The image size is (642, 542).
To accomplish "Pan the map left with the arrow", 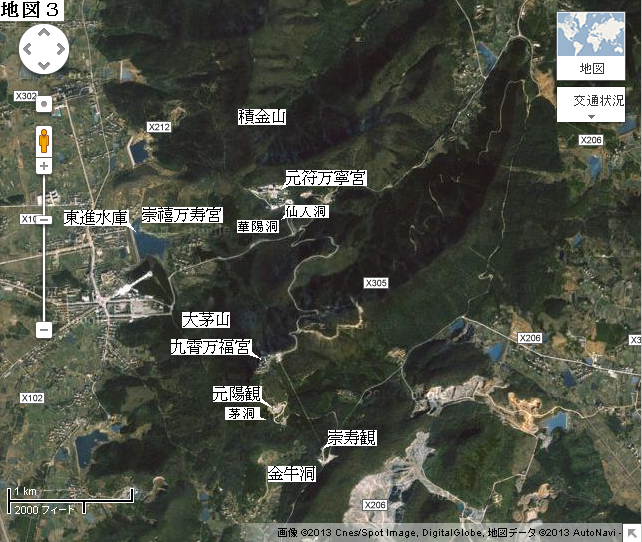I will point(28,46).
